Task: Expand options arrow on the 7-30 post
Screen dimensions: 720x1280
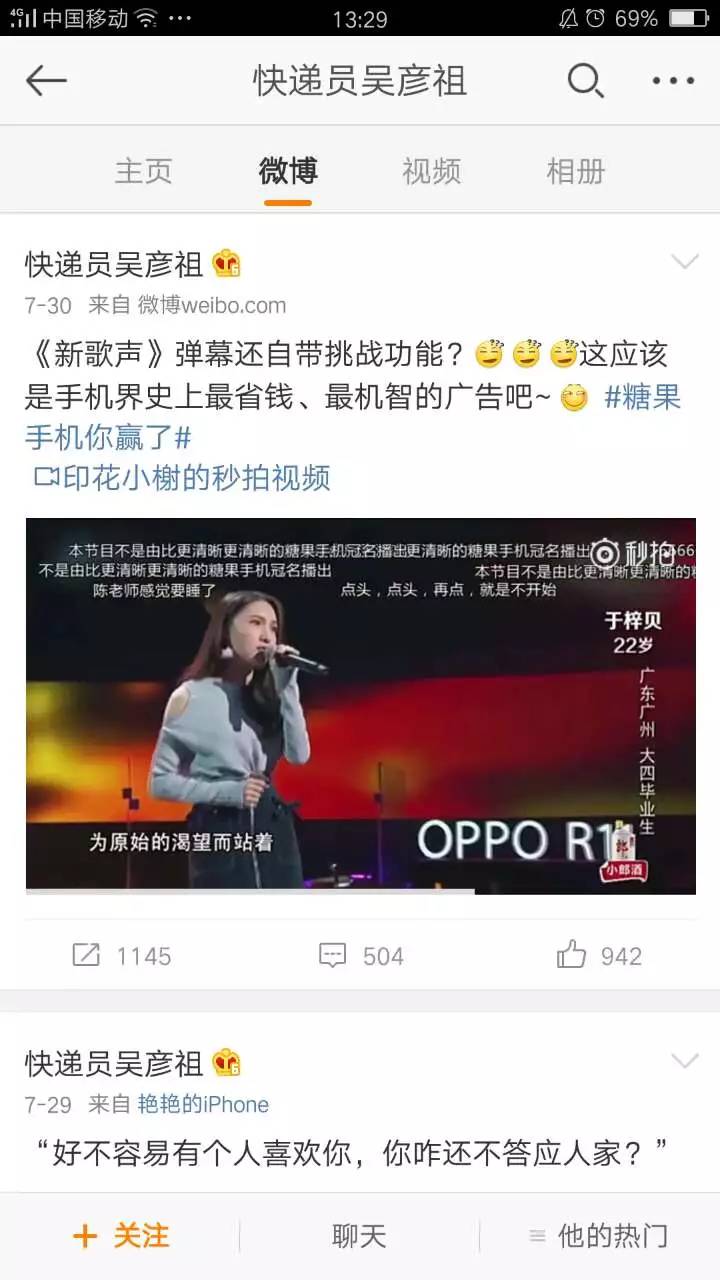Action: tap(684, 263)
